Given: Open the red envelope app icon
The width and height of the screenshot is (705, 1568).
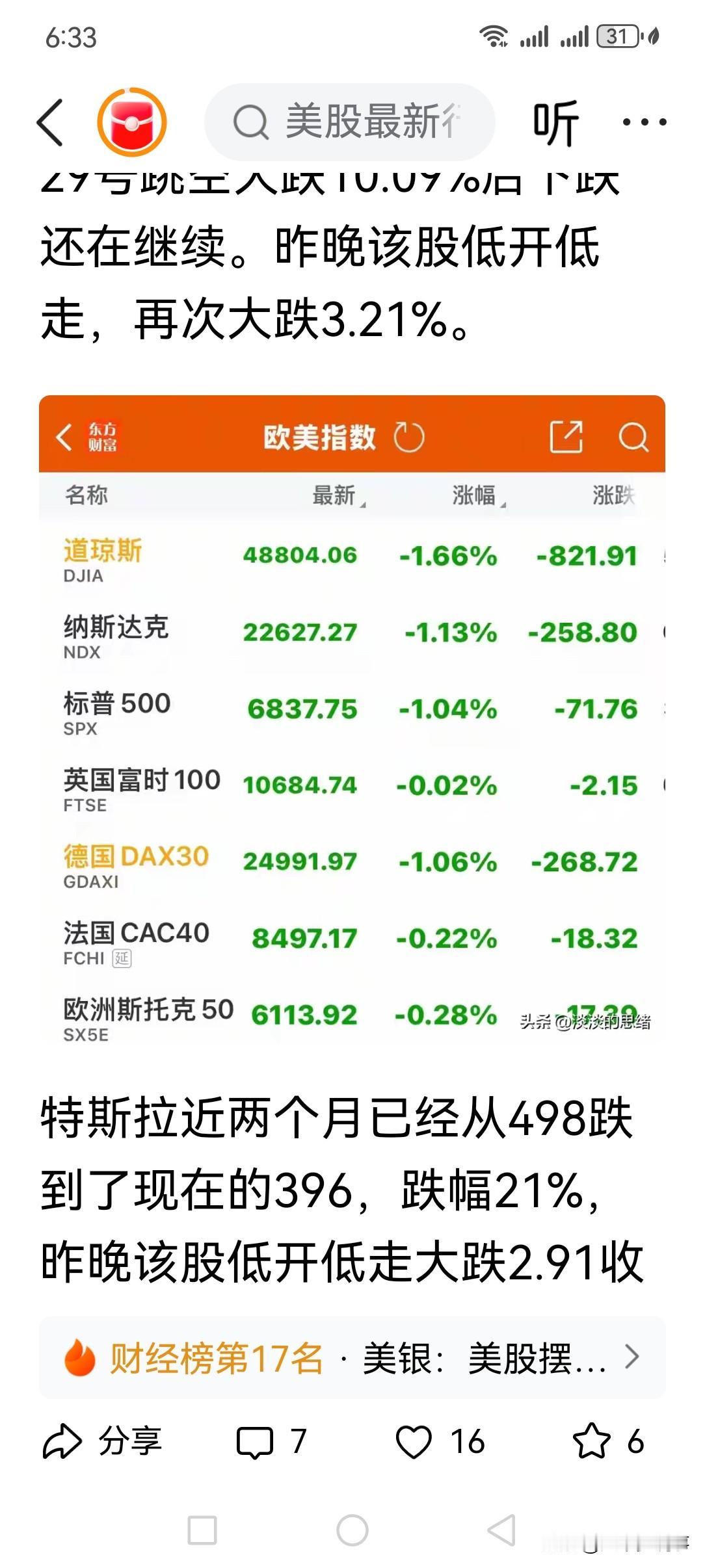Looking at the screenshot, I should coord(133,122).
